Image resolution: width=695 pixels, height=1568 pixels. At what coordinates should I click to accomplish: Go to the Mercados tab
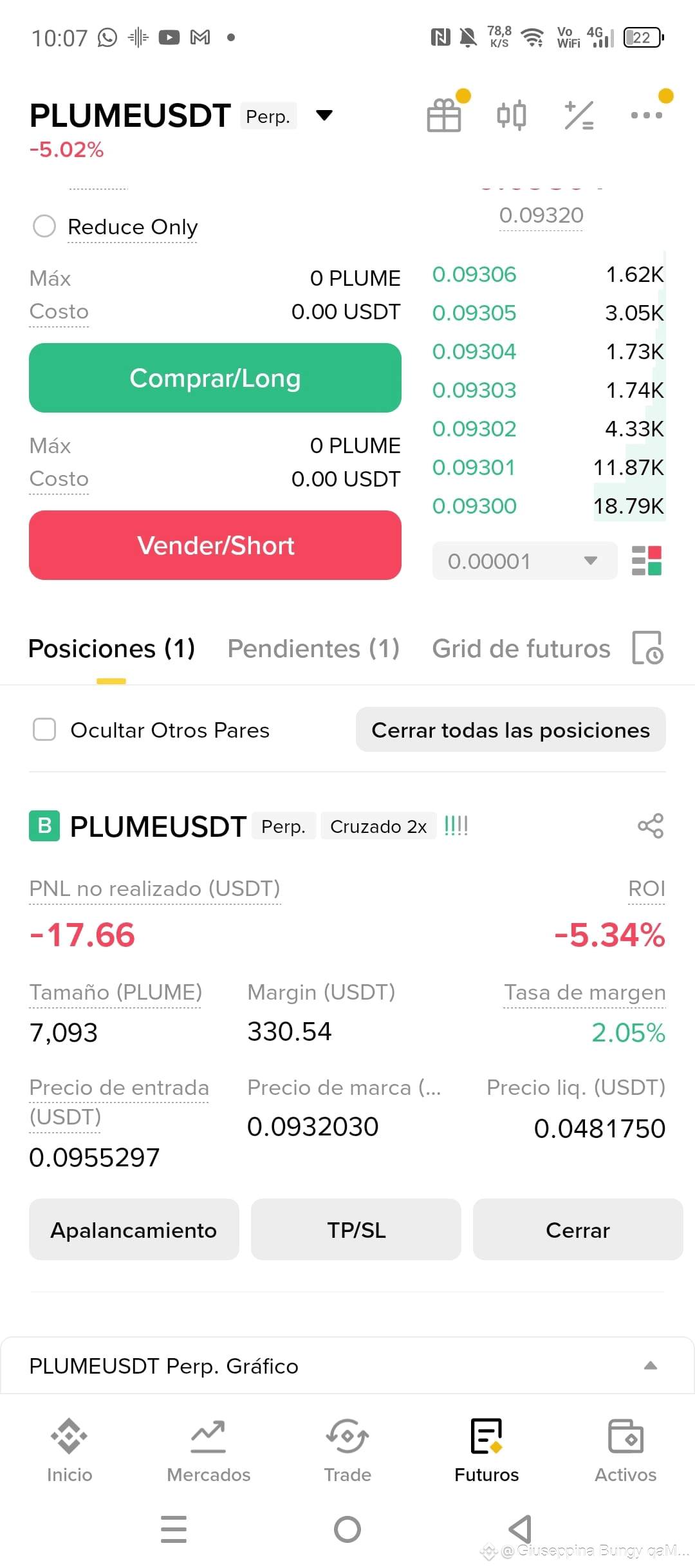(208, 1450)
